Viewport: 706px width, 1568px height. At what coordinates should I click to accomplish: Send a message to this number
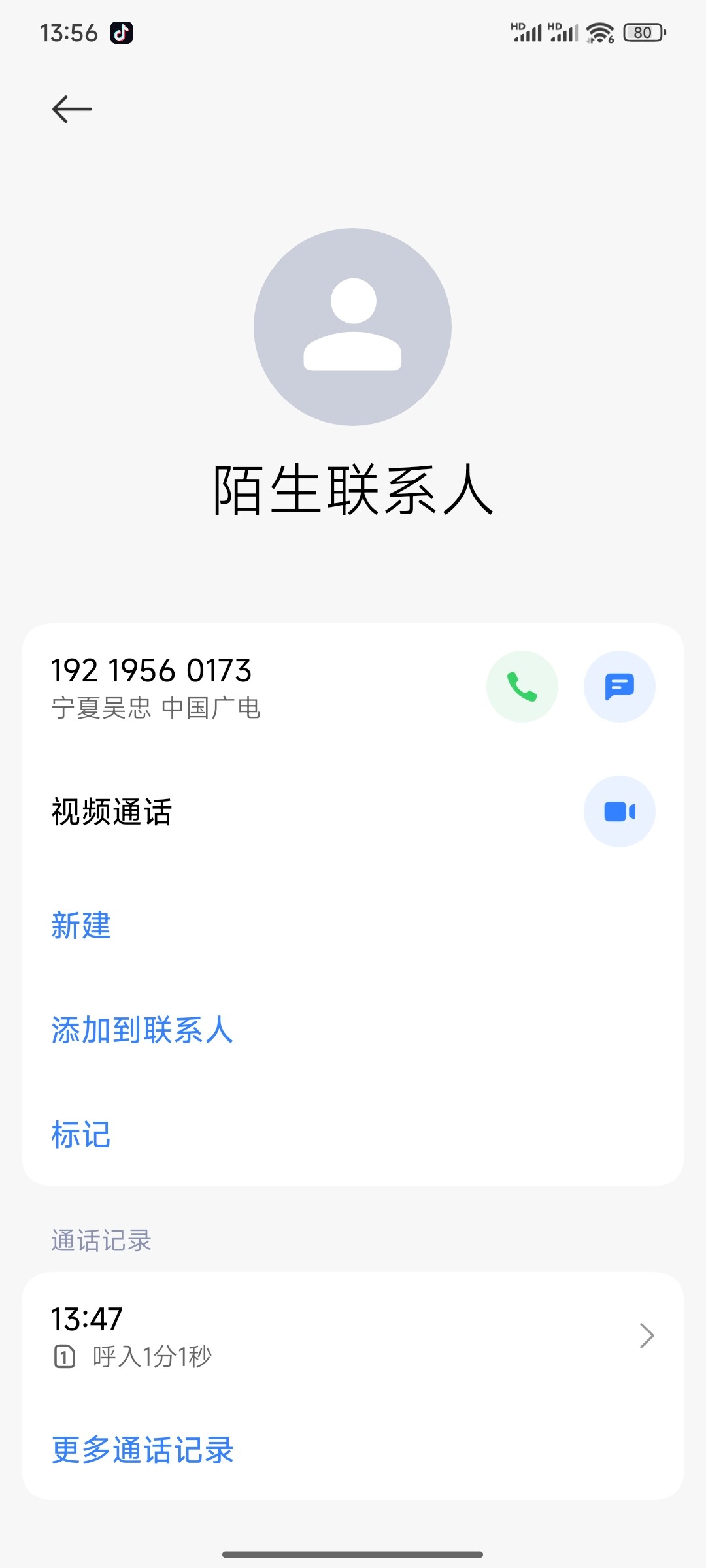[620, 687]
